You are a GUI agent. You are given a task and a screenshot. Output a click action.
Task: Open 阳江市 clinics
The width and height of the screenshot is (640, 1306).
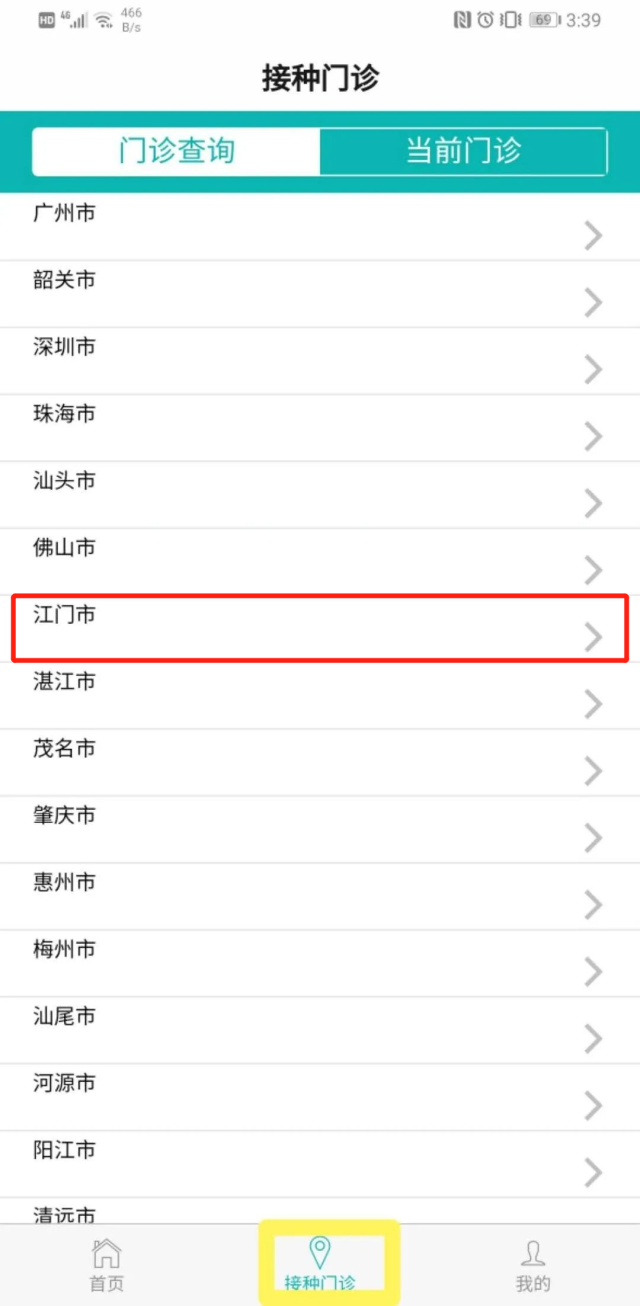coord(320,1165)
